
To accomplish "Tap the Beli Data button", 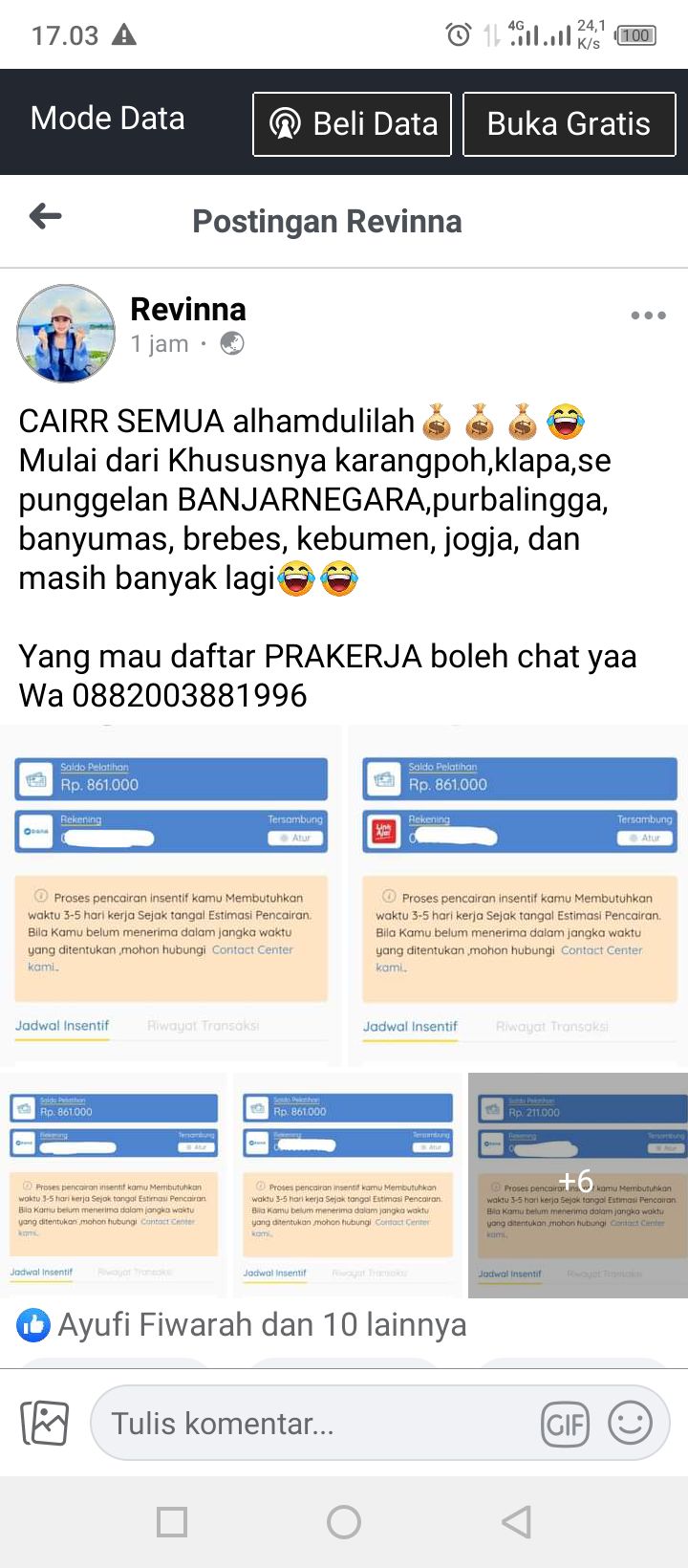I will pos(352,124).
